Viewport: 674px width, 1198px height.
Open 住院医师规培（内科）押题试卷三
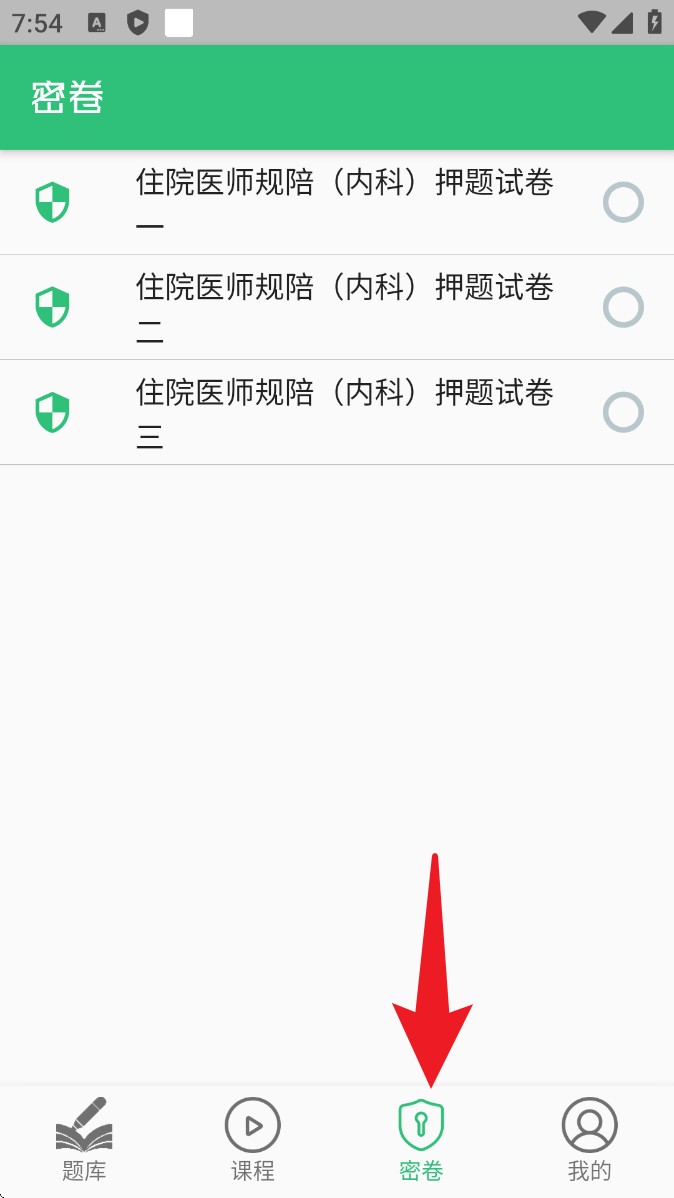point(337,413)
